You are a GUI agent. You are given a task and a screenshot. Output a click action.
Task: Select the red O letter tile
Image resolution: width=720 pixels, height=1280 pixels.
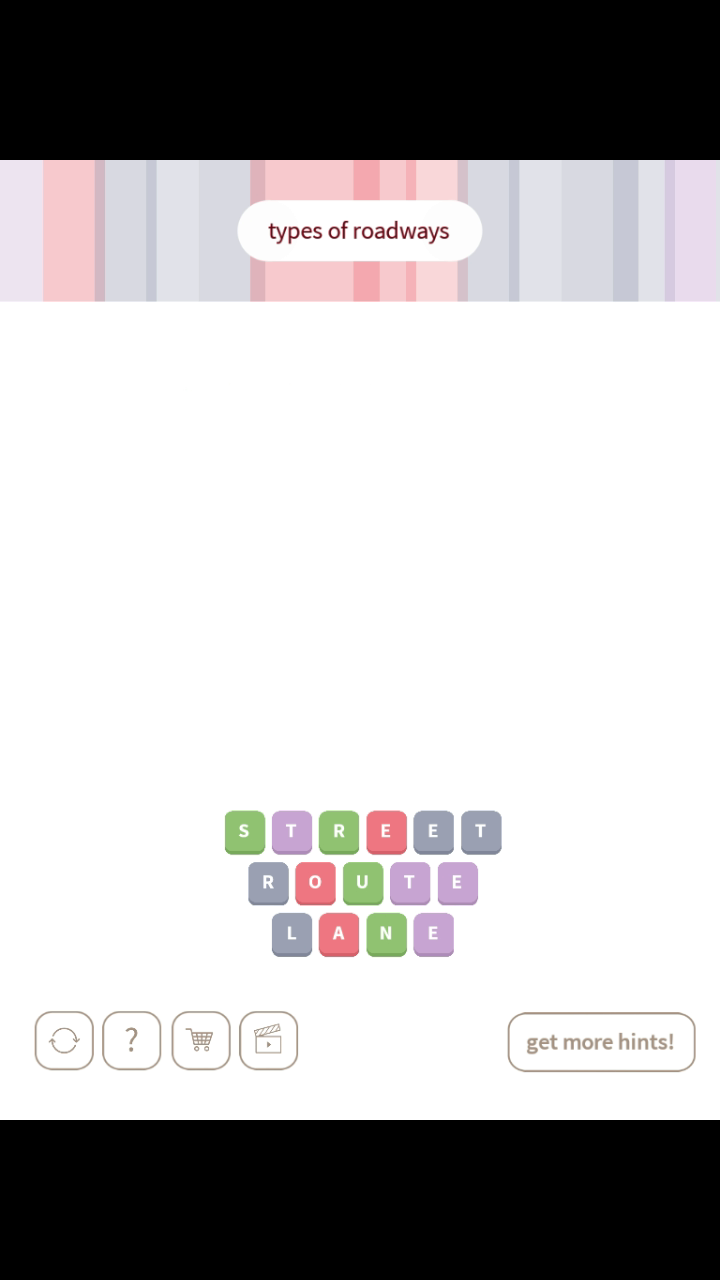315,882
